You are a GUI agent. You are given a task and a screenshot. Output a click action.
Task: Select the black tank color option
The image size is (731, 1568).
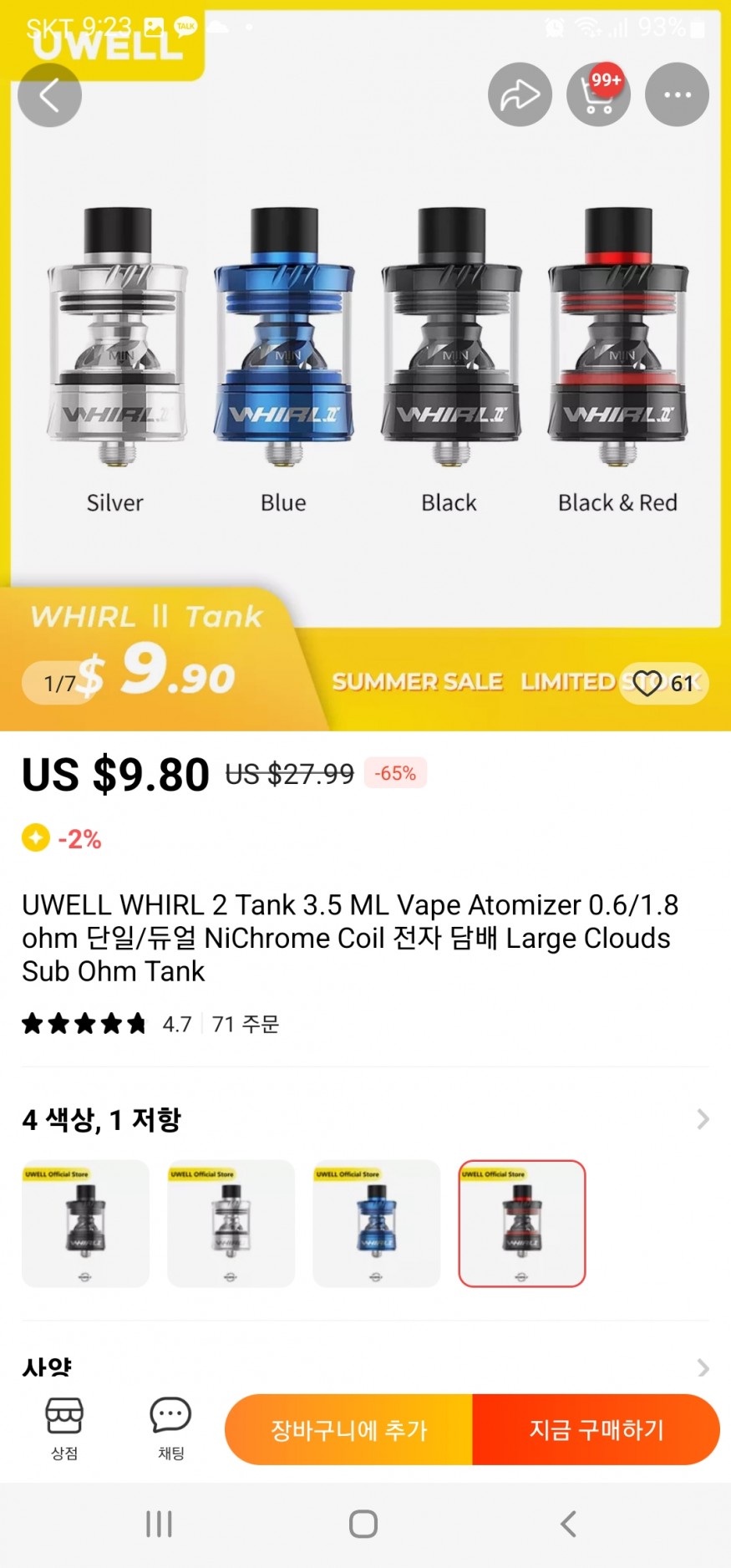[x=85, y=1223]
